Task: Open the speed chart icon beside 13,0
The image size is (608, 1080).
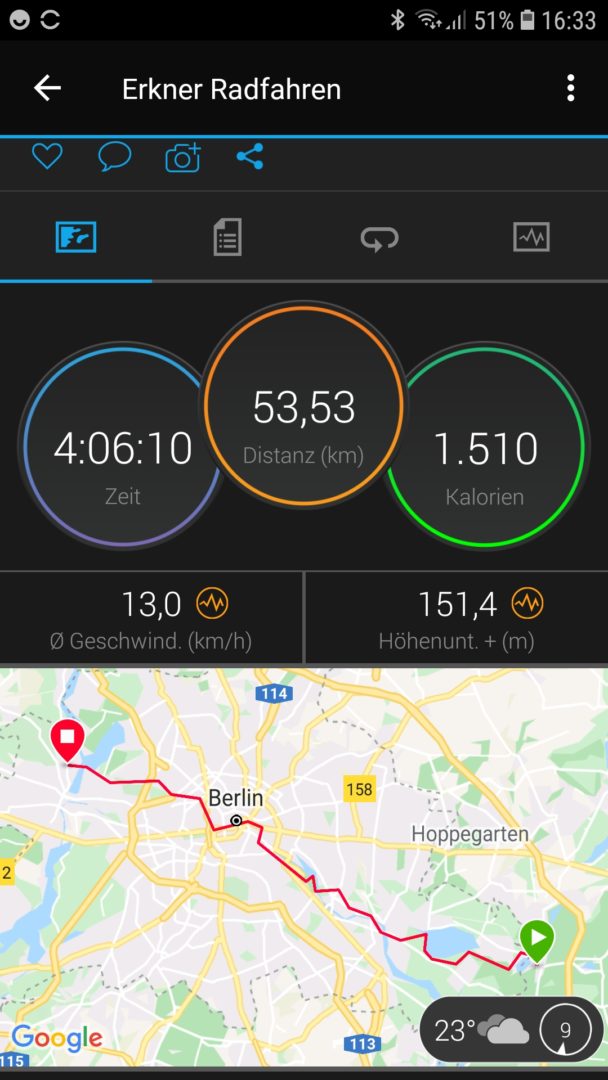Action: point(212,603)
